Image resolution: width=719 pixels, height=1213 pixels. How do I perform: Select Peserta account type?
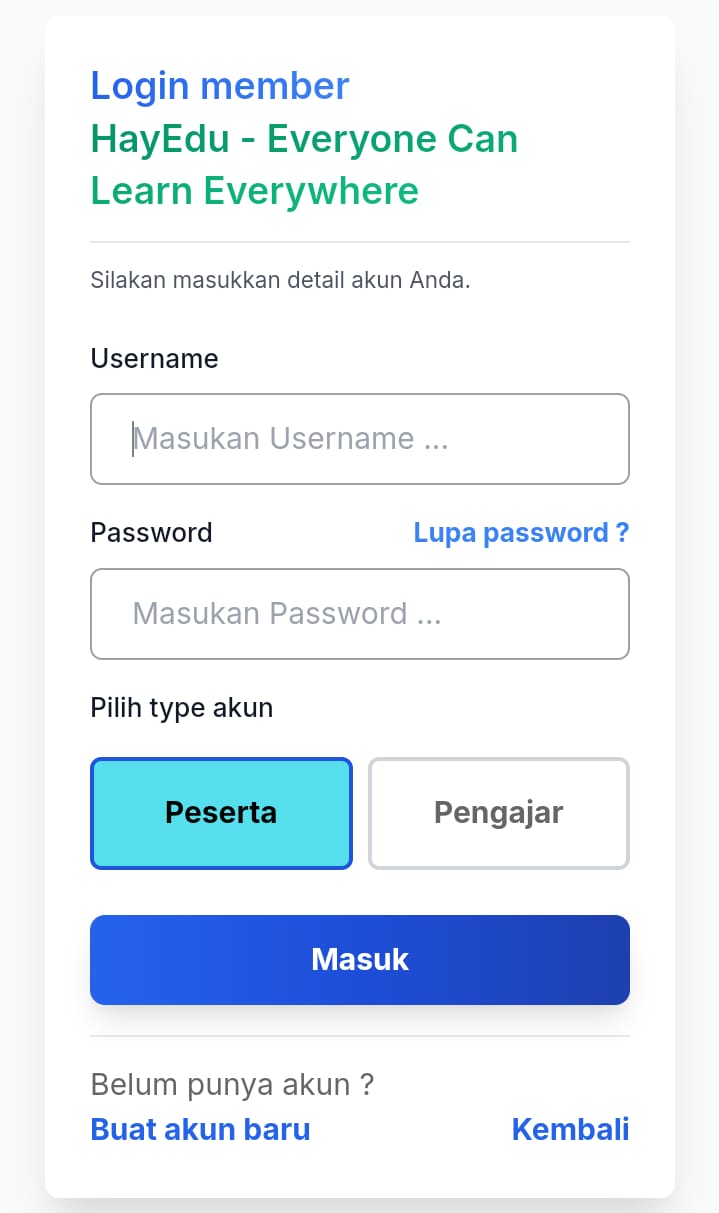point(221,813)
